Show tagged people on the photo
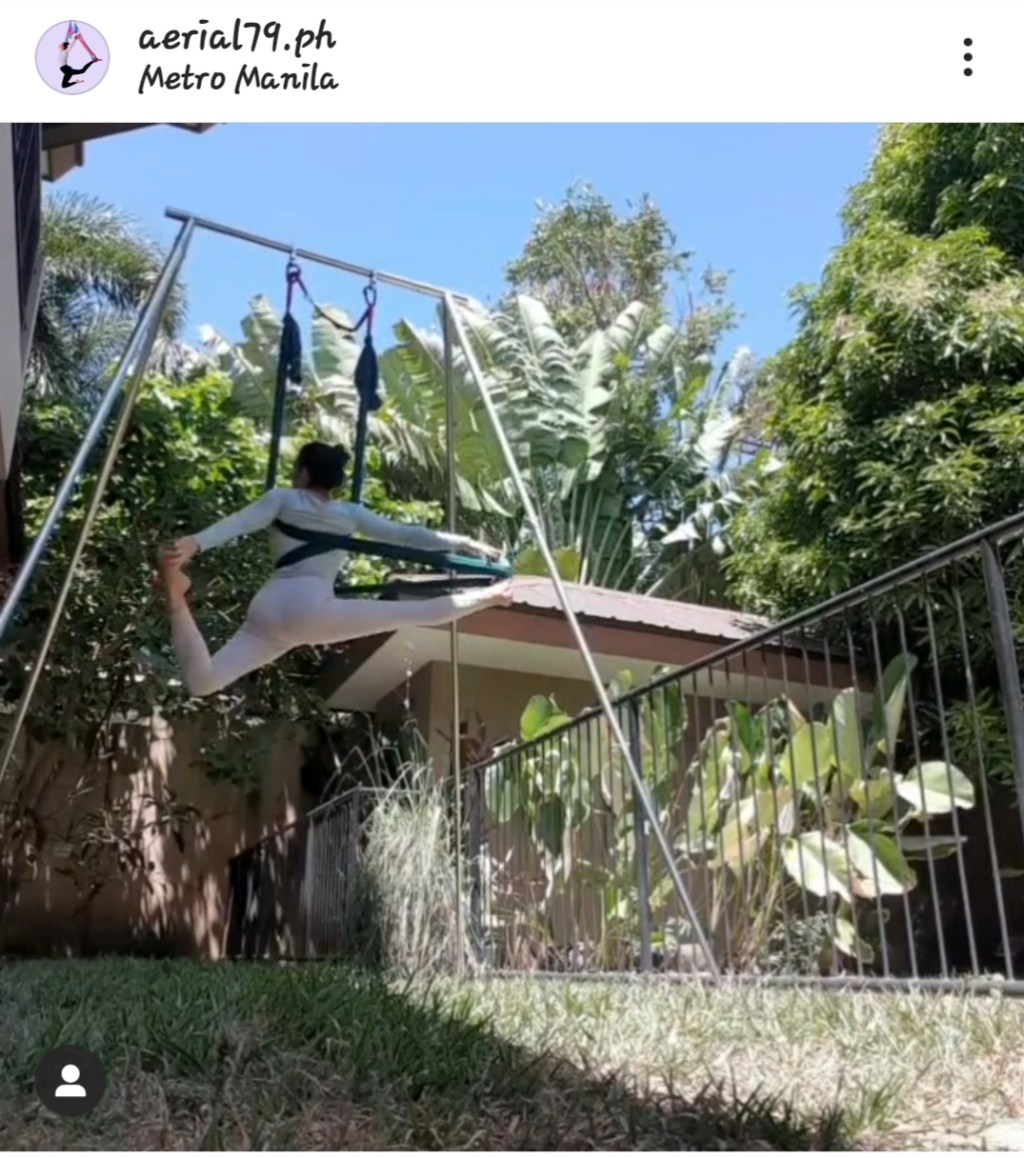The image size is (1024, 1158). point(70,1081)
